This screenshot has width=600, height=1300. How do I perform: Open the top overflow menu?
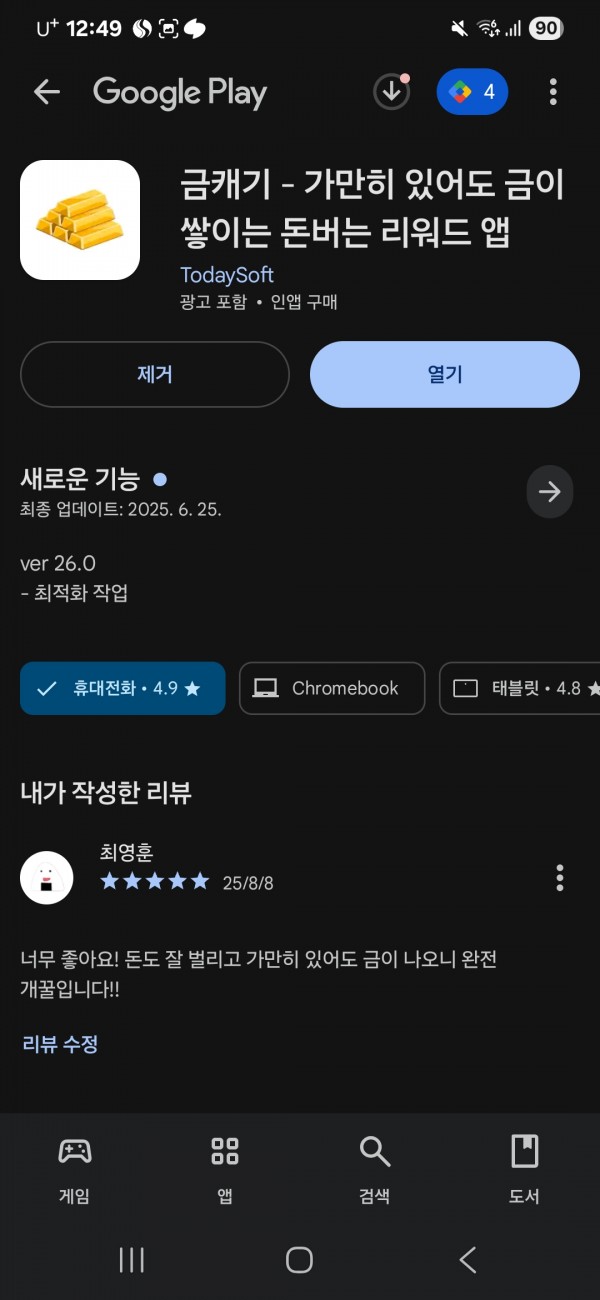[553, 92]
